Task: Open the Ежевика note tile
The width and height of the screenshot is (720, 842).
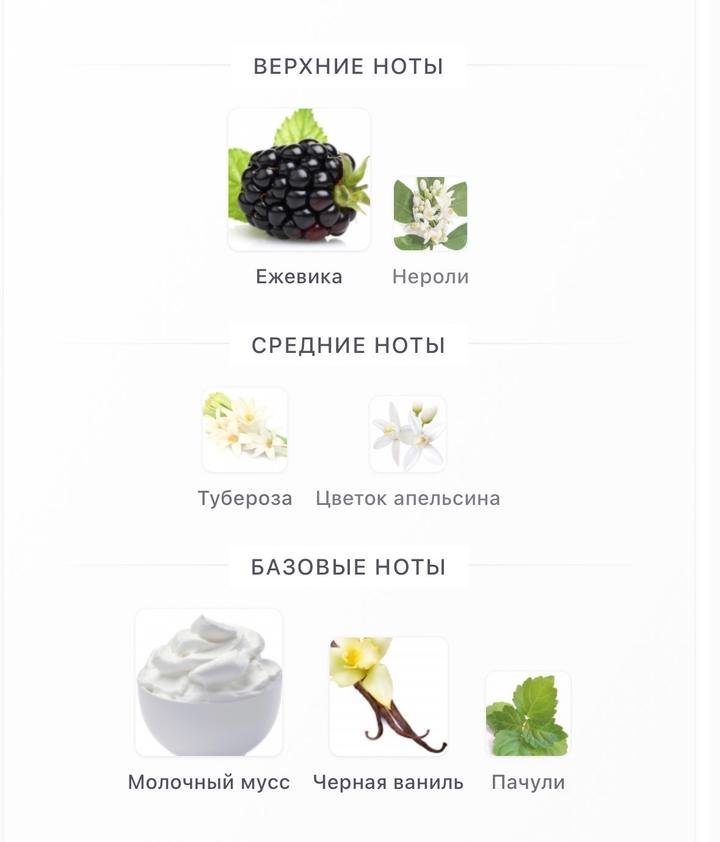Action: click(x=299, y=180)
